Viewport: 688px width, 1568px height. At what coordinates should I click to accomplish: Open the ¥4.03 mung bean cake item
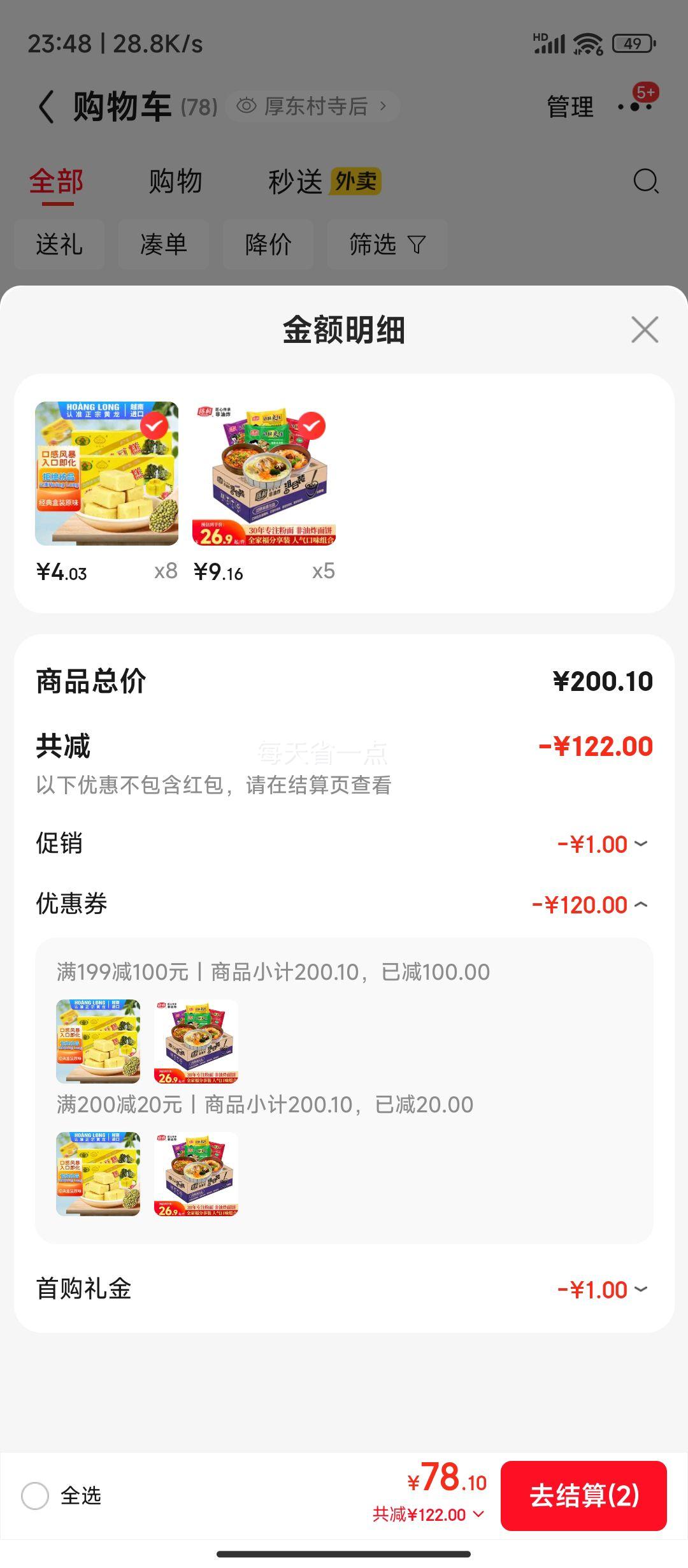coord(106,474)
